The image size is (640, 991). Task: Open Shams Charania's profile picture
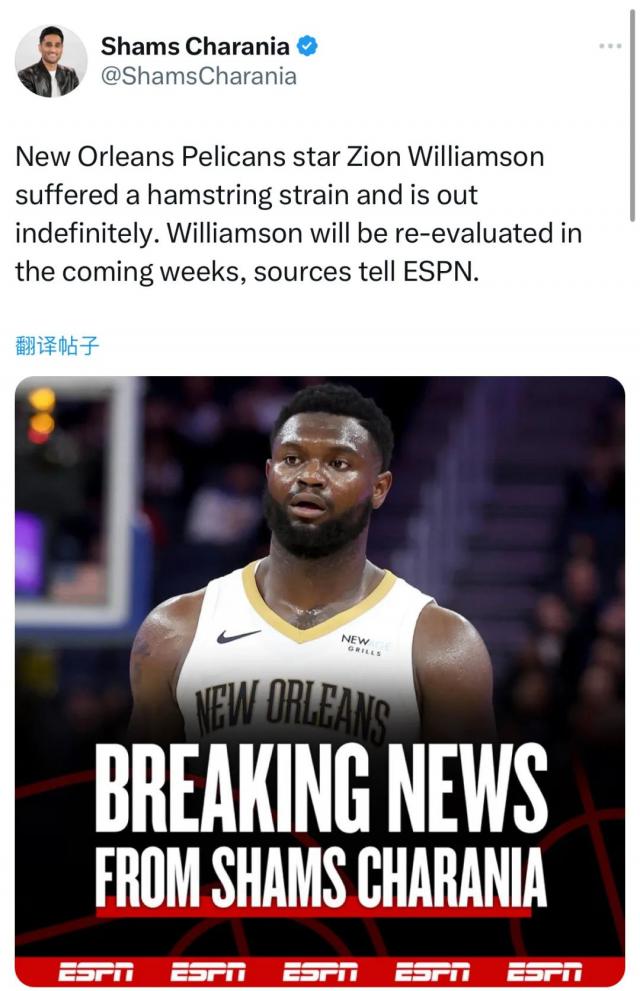pos(50,61)
